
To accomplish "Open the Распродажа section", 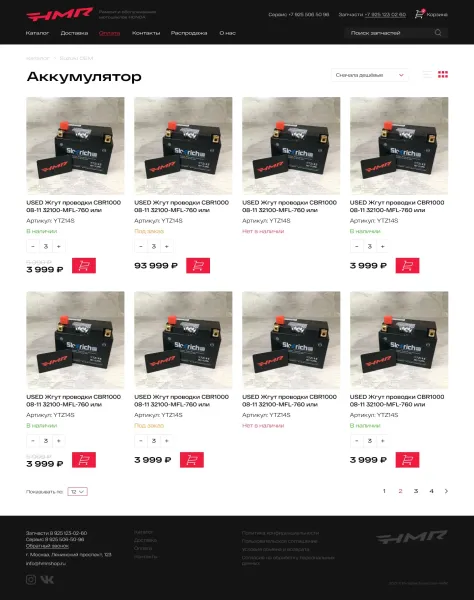I will pos(189,33).
